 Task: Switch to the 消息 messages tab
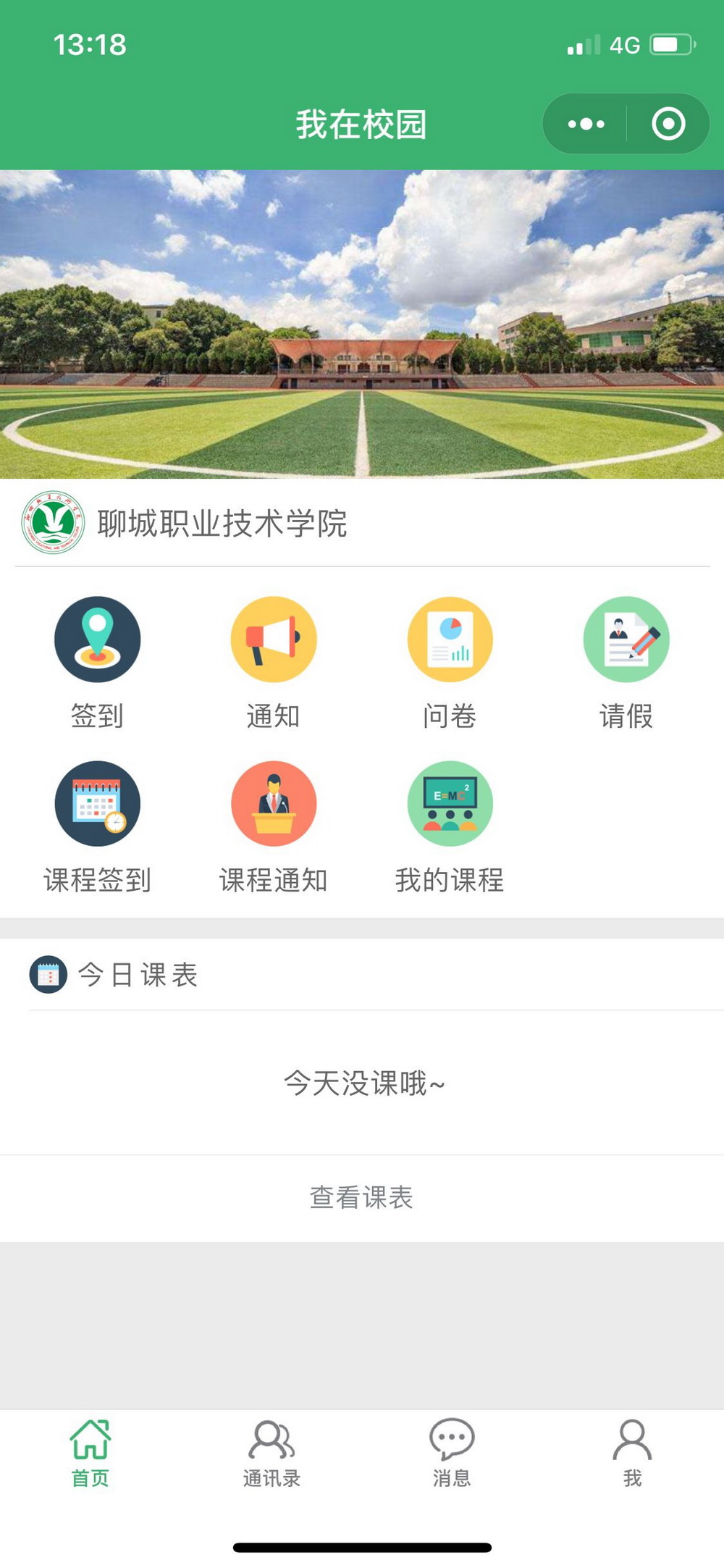pos(452,1452)
